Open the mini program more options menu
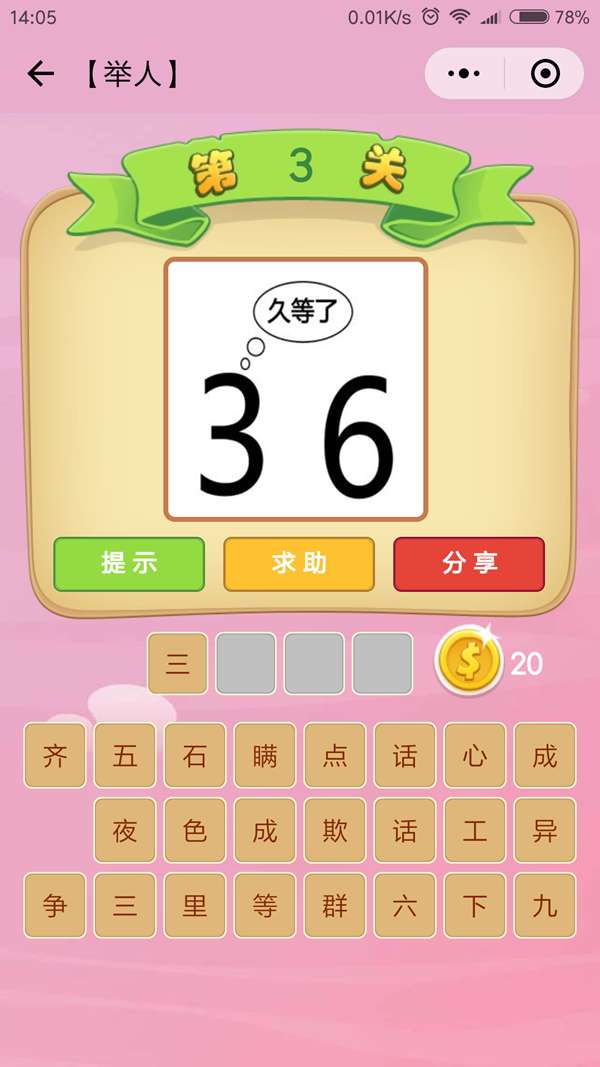Screen dimensions: 600x1067 [464, 74]
